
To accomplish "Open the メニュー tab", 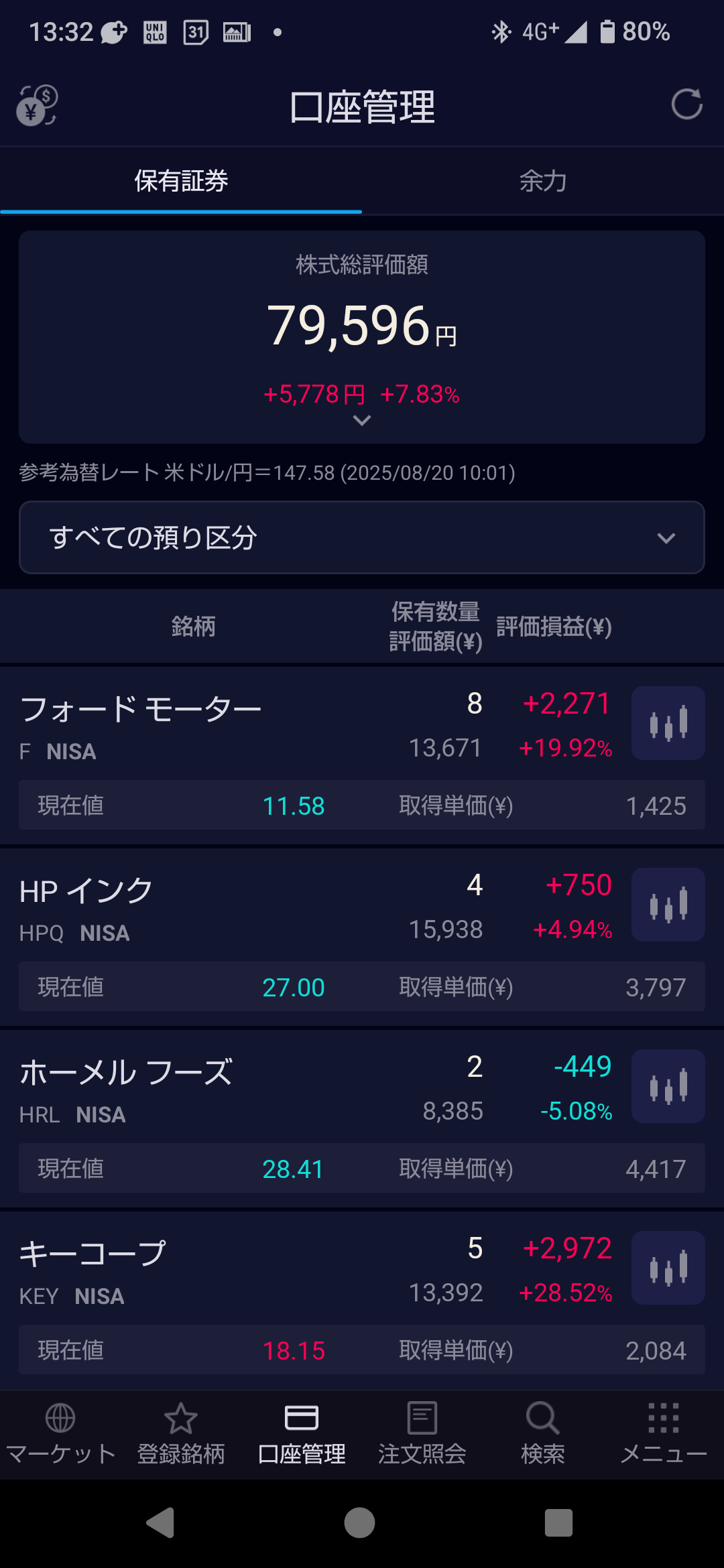I will coord(664,1434).
